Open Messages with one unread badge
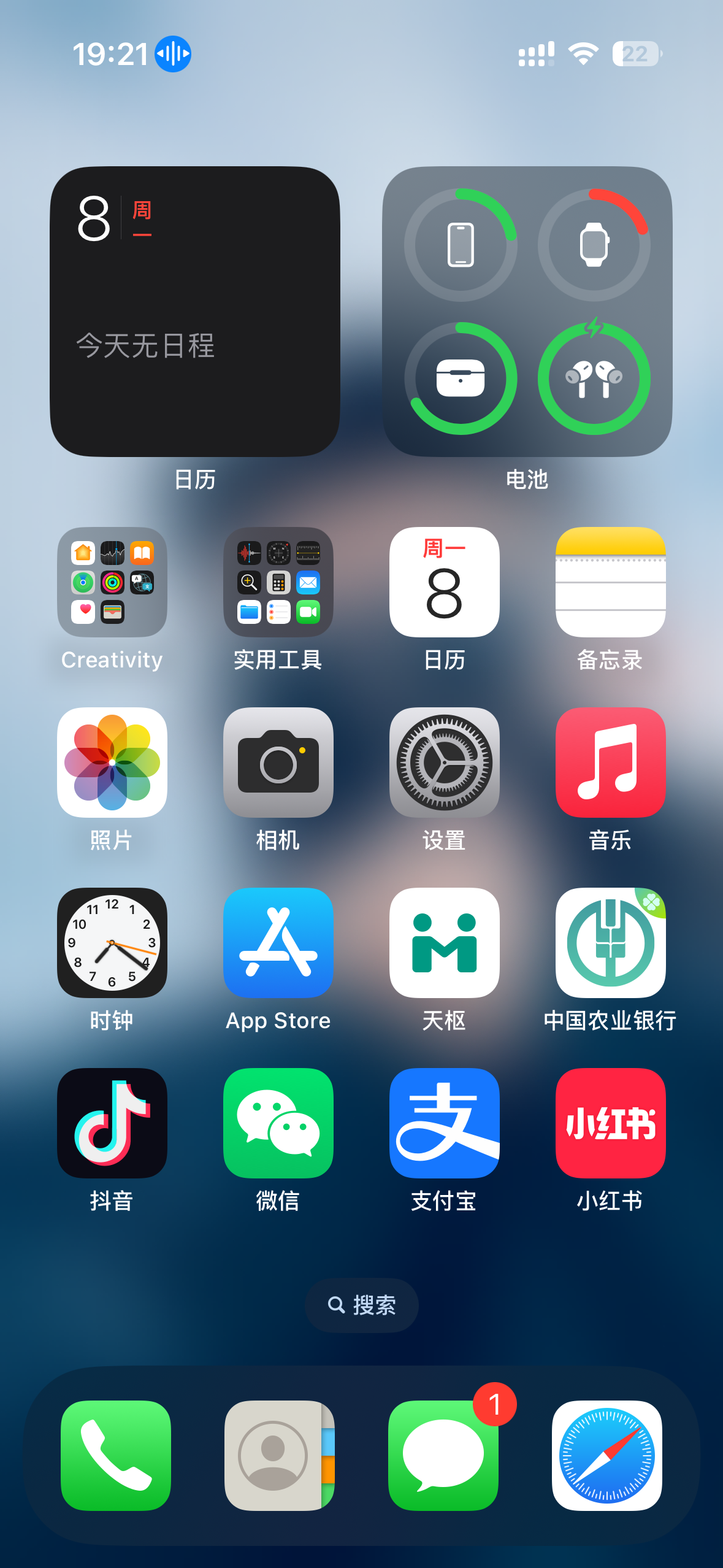This screenshot has height=1568, width=723. click(443, 1455)
